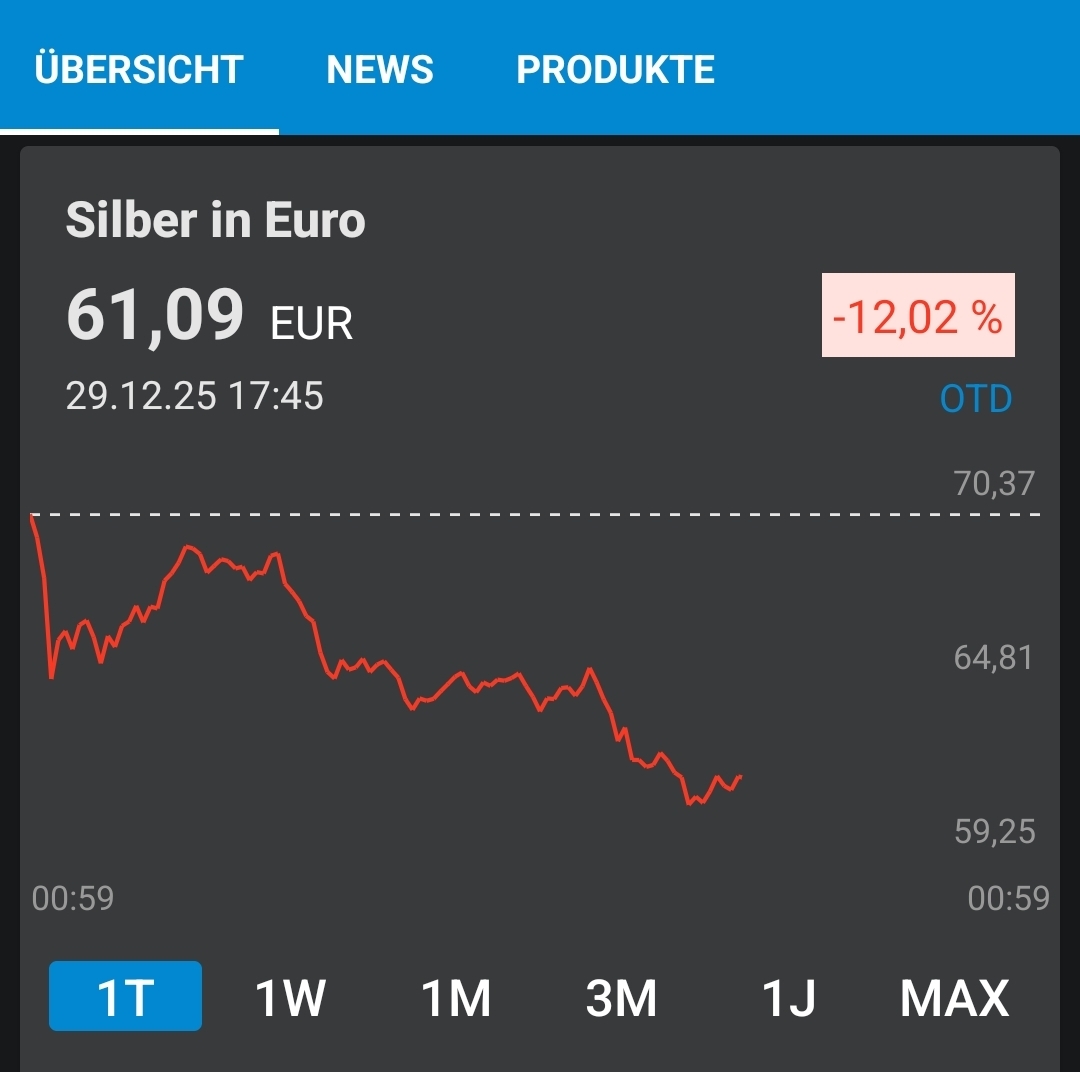Tap the OTD label
The width and height of the screenshot is (1080, 1072).
(976, 399)
